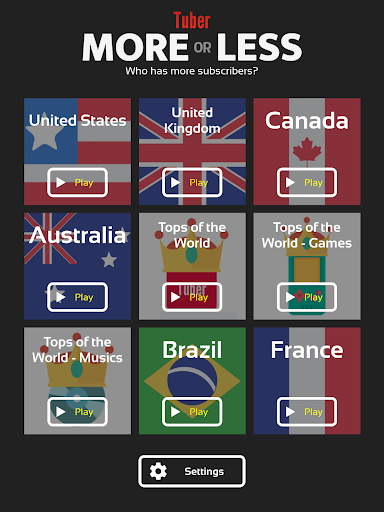Hit Play on the France card

[x=307, y=412]
